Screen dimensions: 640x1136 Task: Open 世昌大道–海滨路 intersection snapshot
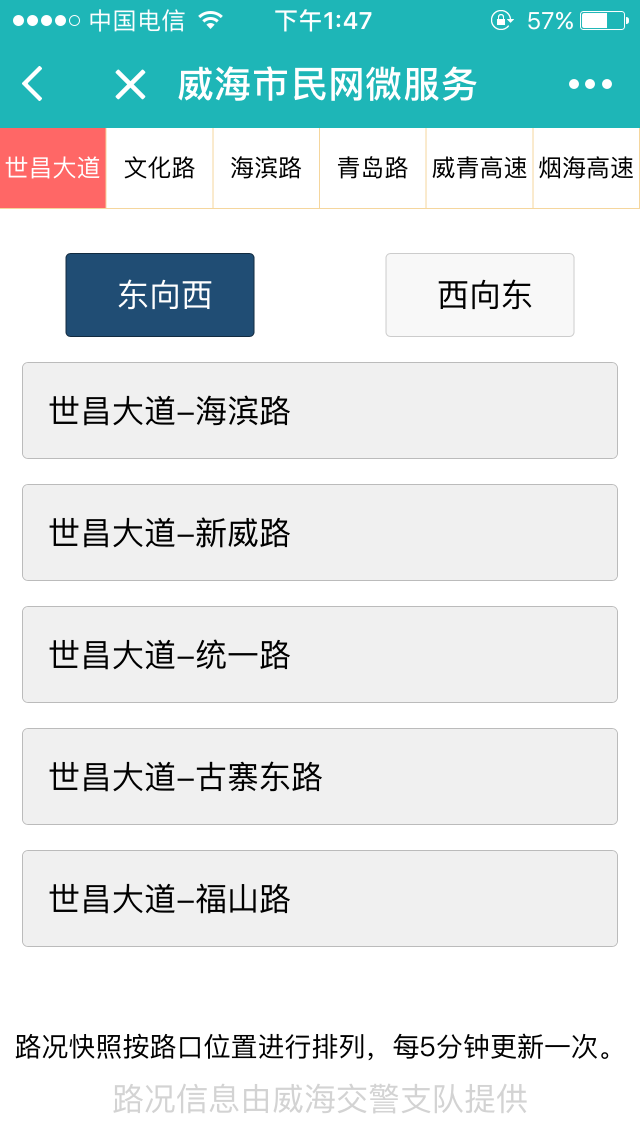tap(320, 411)
